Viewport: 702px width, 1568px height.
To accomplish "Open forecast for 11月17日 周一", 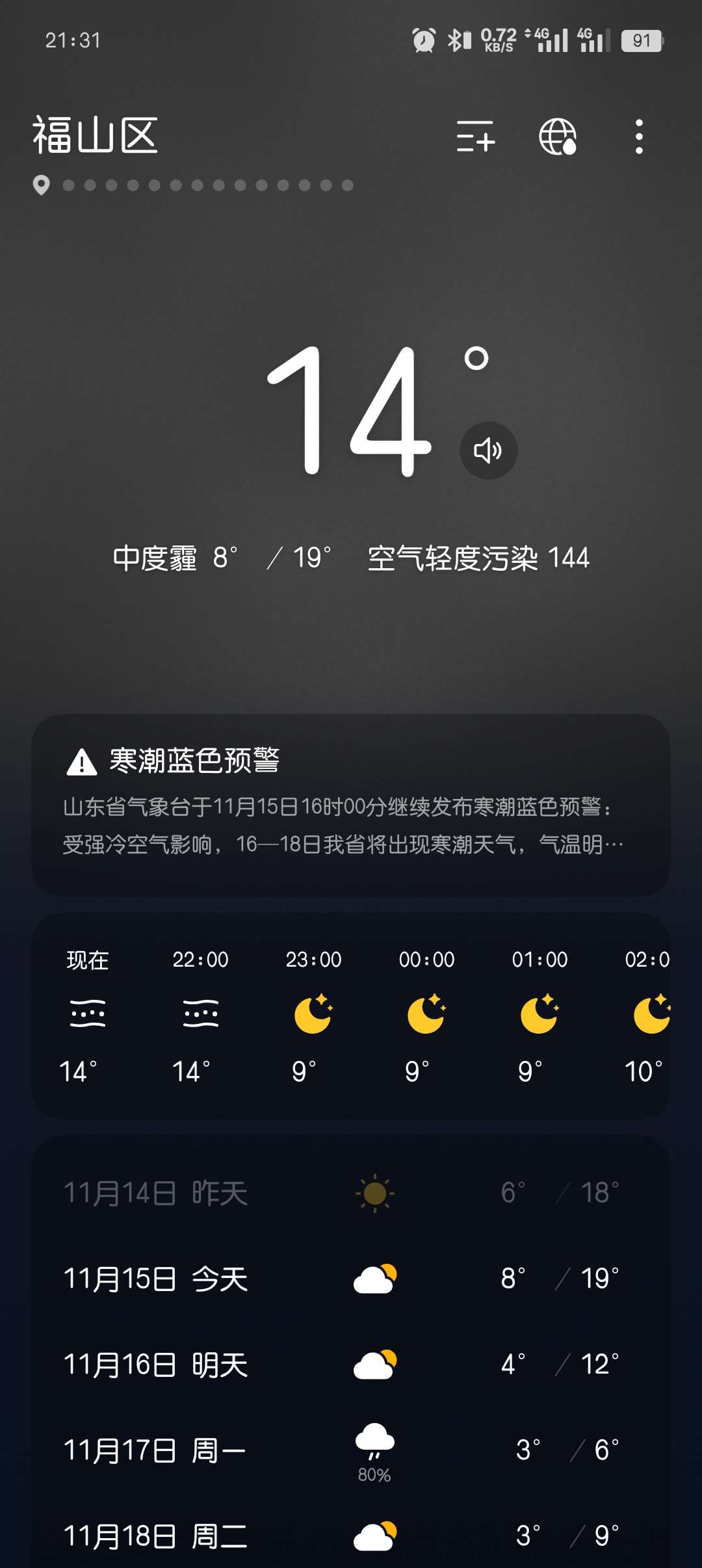I will point(351,1450).
